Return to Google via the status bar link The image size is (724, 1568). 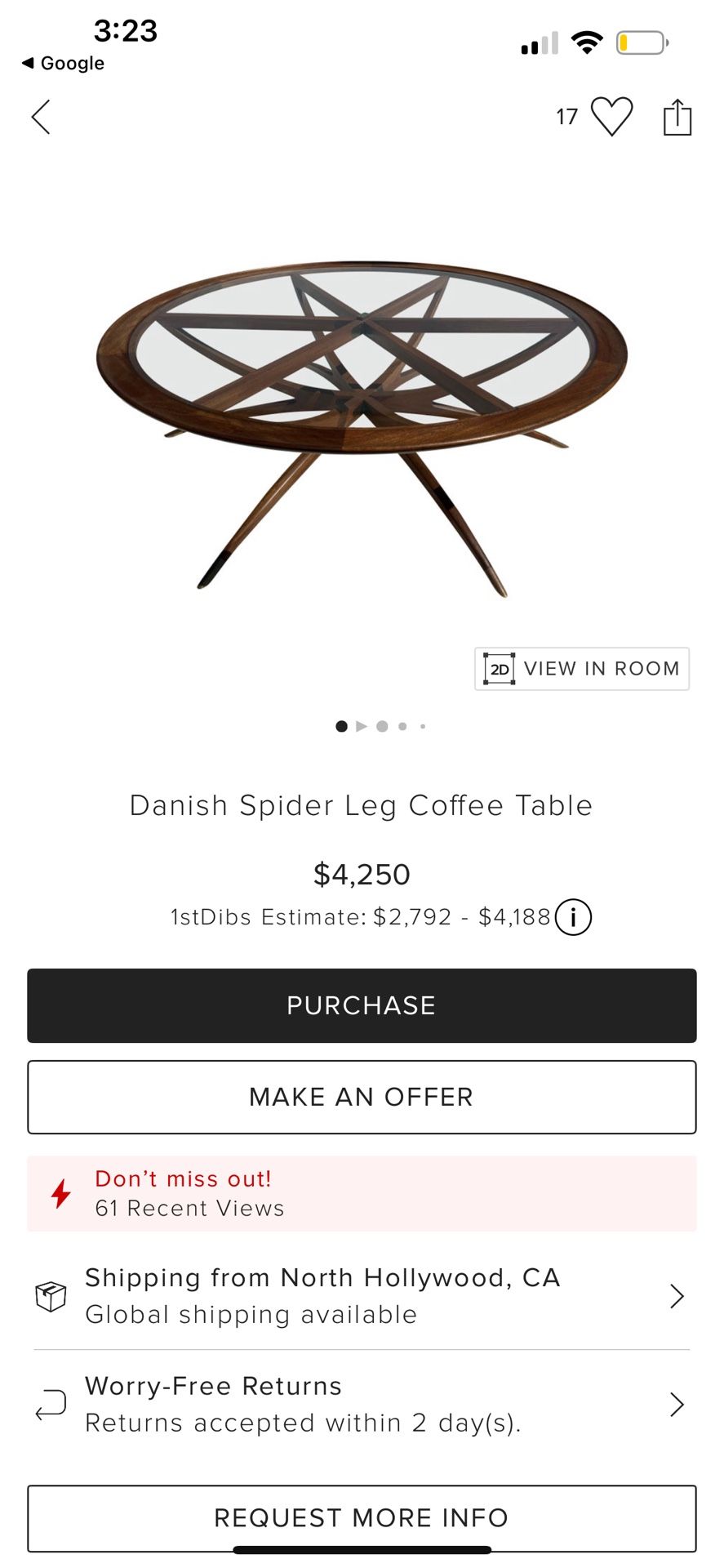click(x=63, y=63)
